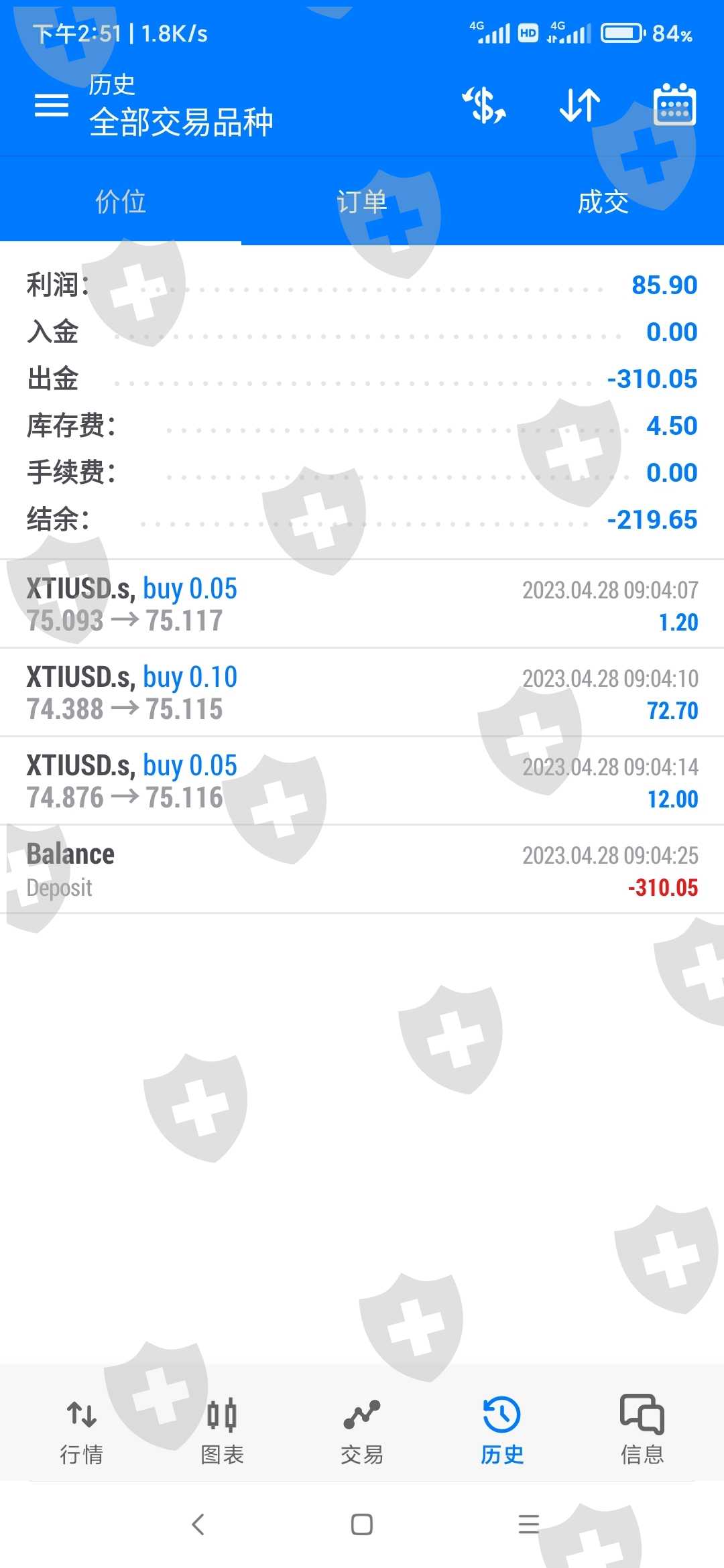Open XTIUSD.s buy 0.05 trade with 1.20 profit
724x1568 pixels.
point(362,604)
